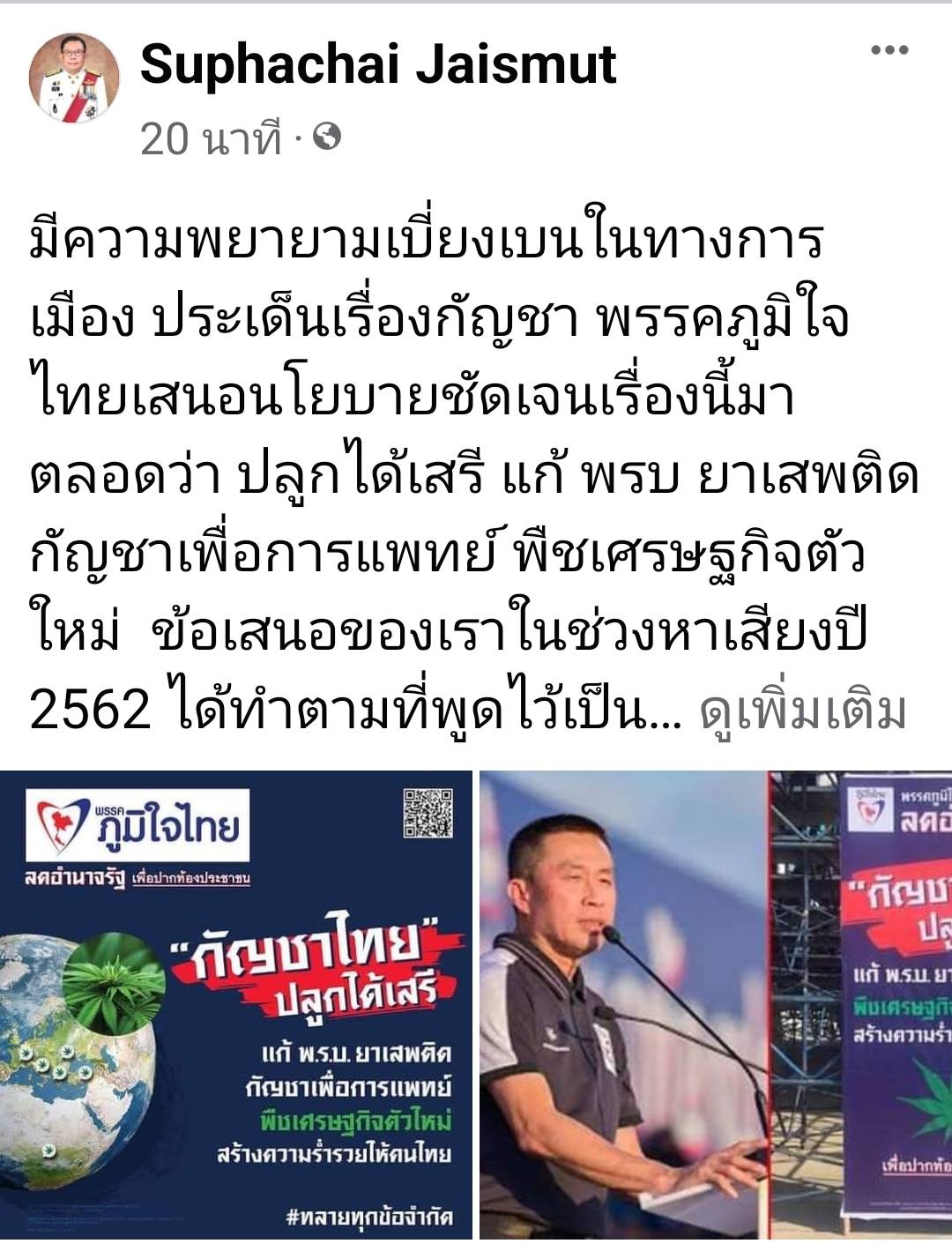Open the photo of the man speaking
This screenshot has width=952, height=1251.
pos(715,1003)
